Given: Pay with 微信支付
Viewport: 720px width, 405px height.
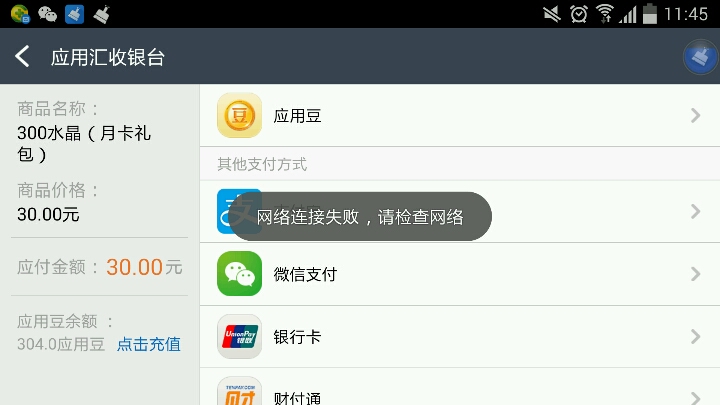Looking at the screenshot, I should 460,274.
